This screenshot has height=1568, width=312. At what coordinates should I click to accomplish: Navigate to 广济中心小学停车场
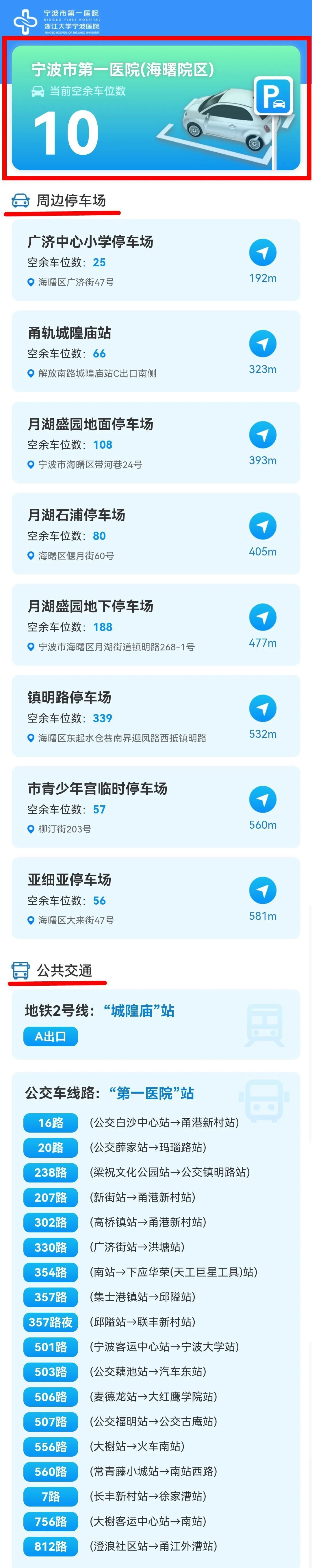[263, 252]
